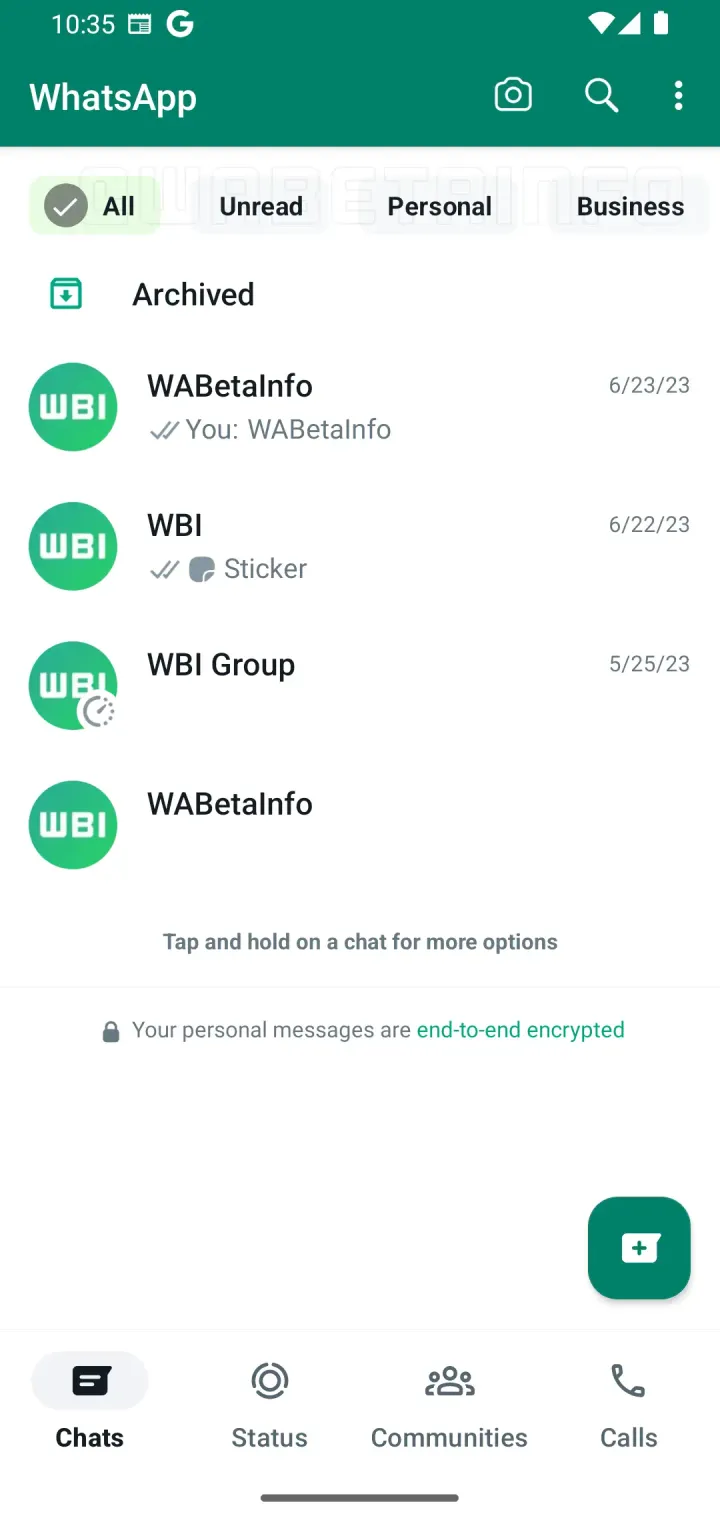This screenshot has width=720, height=1520.
Task: Open the Archived section
Action: tap(193, 294)
